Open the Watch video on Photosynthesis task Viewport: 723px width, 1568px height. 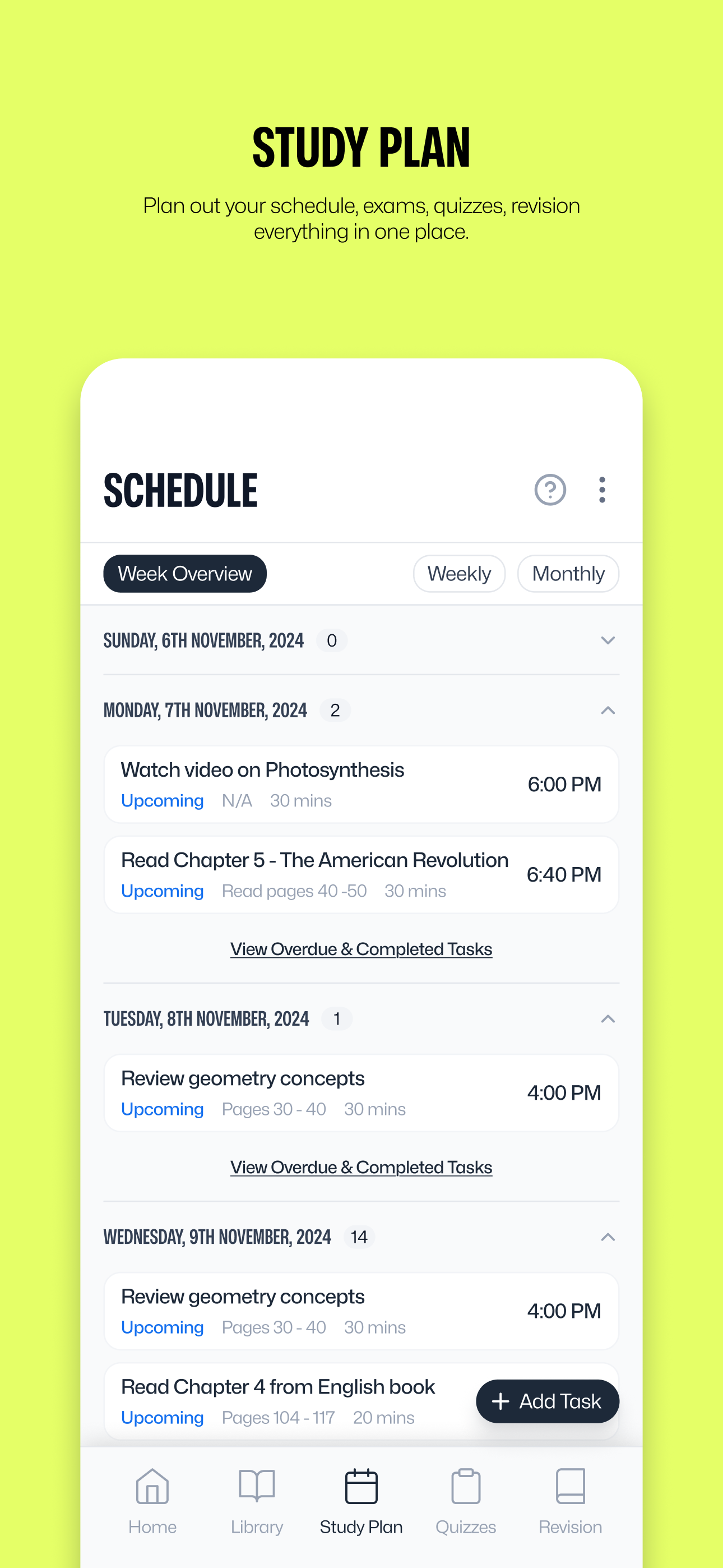[x=361, y=784]
